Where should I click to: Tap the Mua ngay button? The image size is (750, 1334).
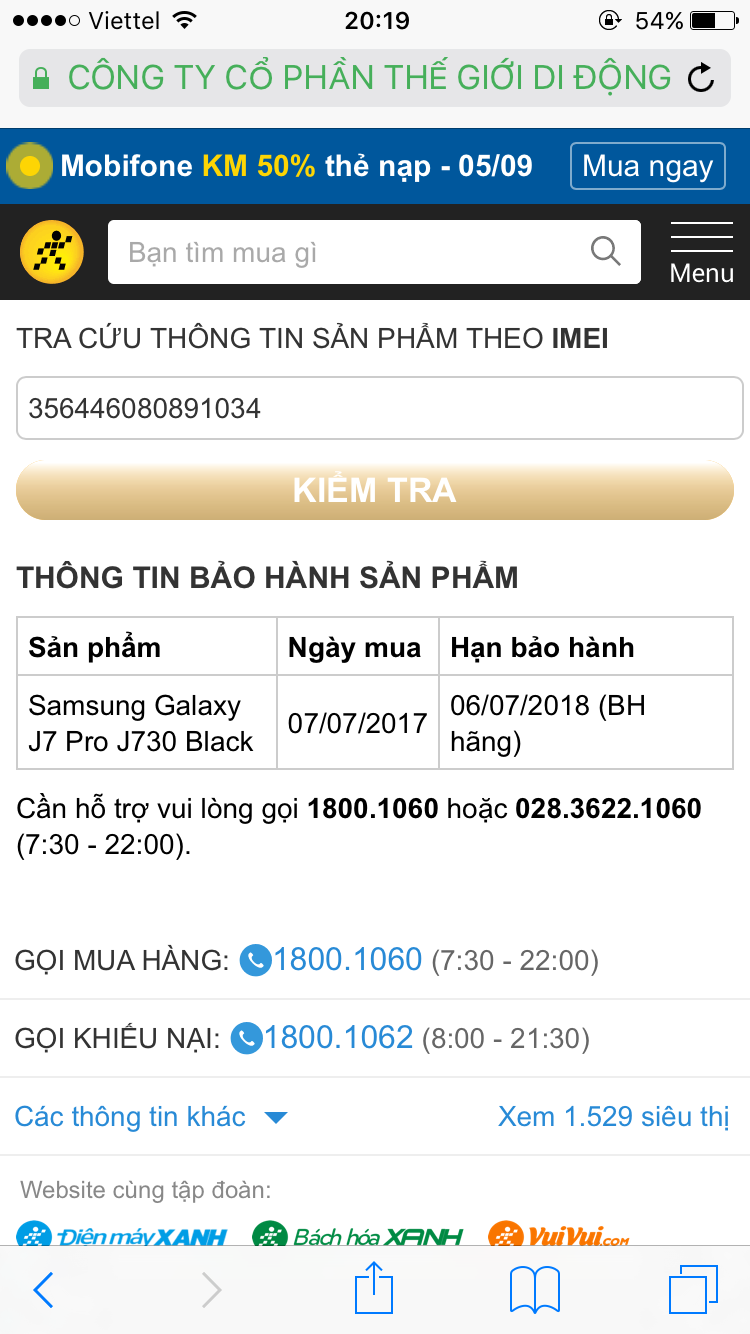pos(647,166)
